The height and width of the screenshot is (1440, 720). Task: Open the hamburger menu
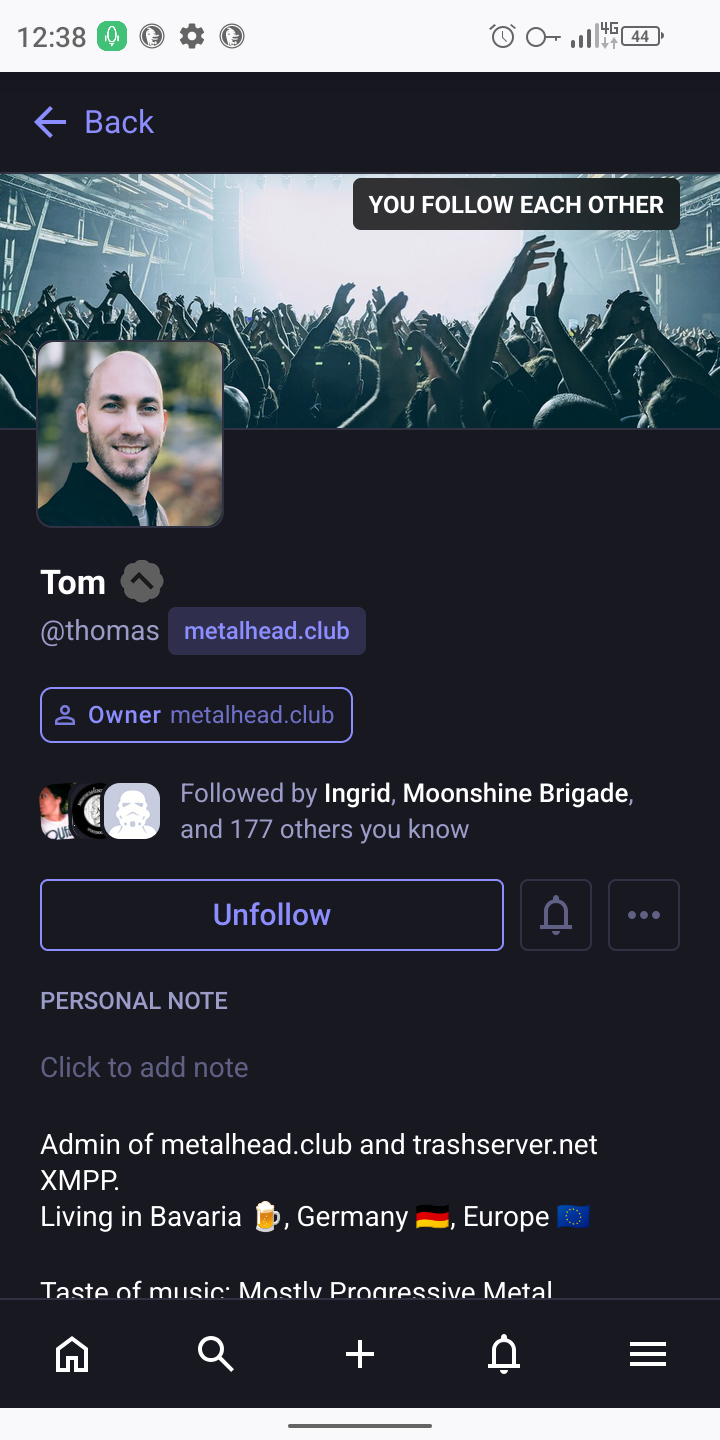648,1354
